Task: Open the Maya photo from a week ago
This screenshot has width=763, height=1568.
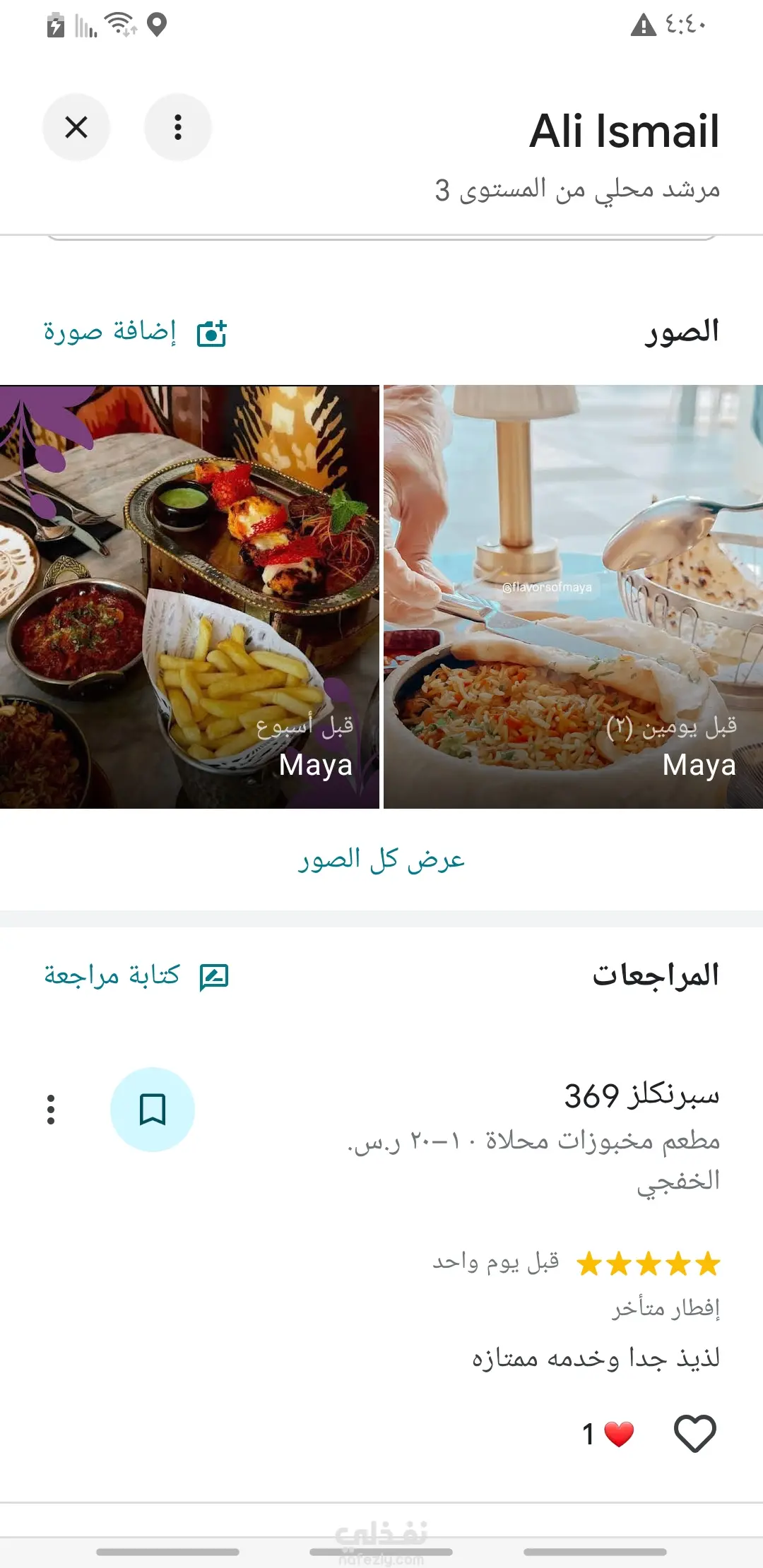Action: click(189, 597)
